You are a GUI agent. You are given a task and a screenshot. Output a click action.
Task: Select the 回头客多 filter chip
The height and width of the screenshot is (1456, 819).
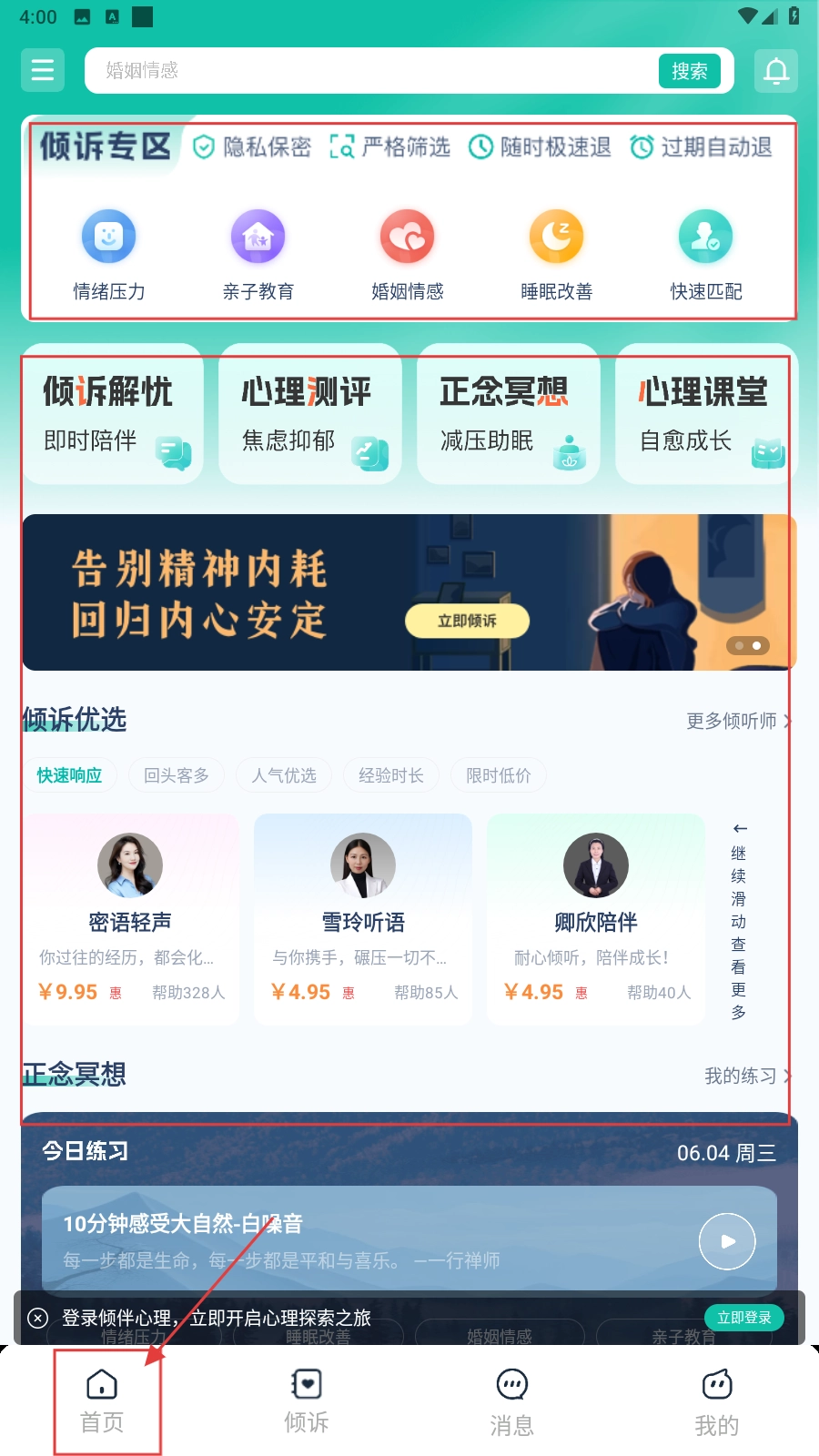[177, 775]
